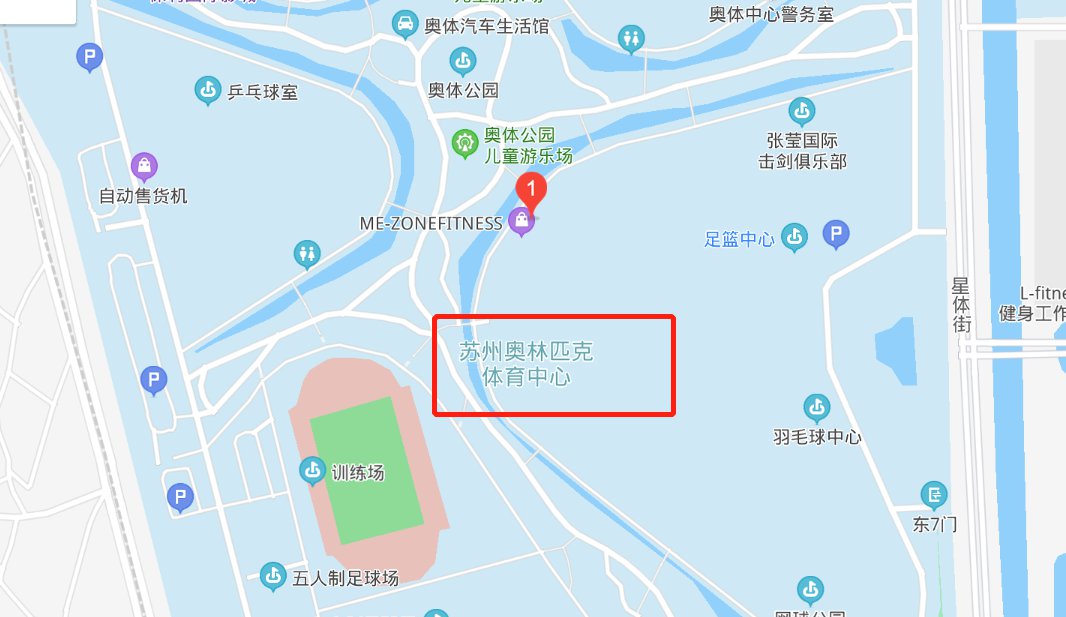Tap the red marker numbered 1

(531, 189)
